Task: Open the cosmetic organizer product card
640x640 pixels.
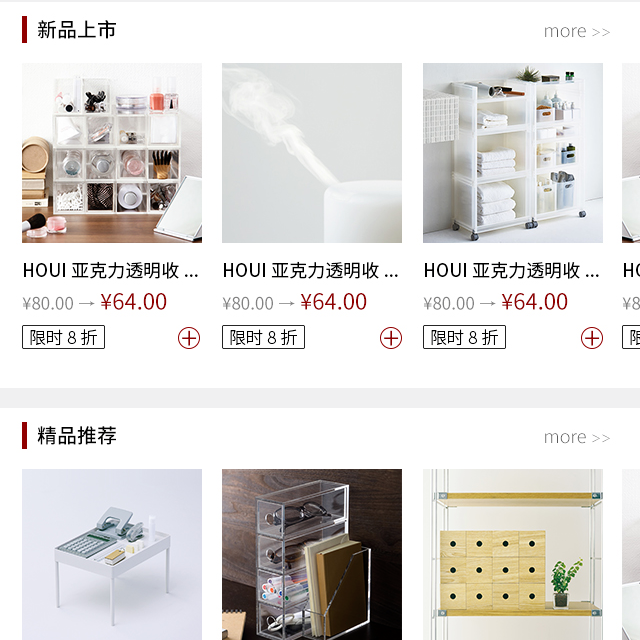Action: pyautogui.click(x=112, y=153)
